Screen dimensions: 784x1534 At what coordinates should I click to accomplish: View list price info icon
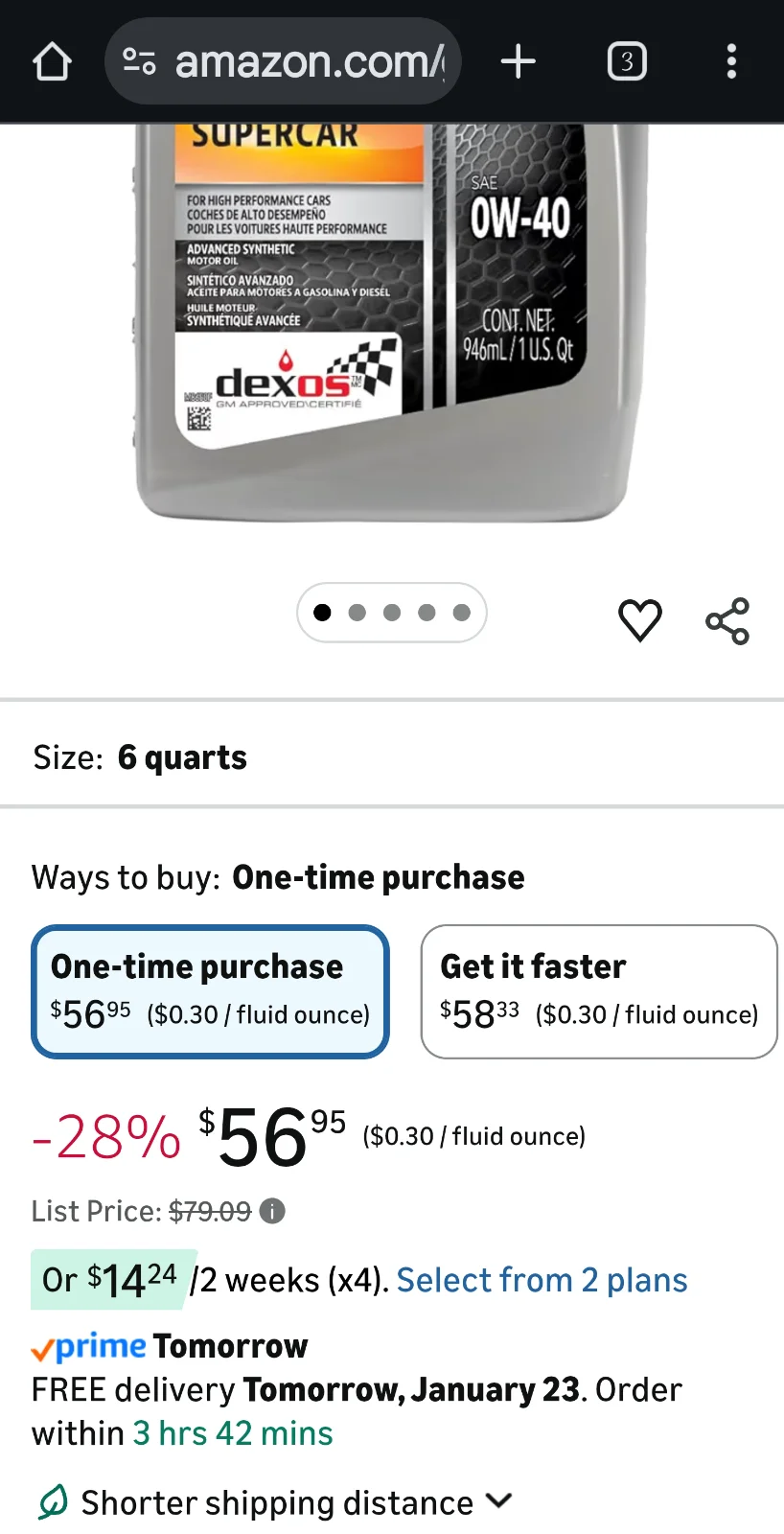tap(272, 1212)
